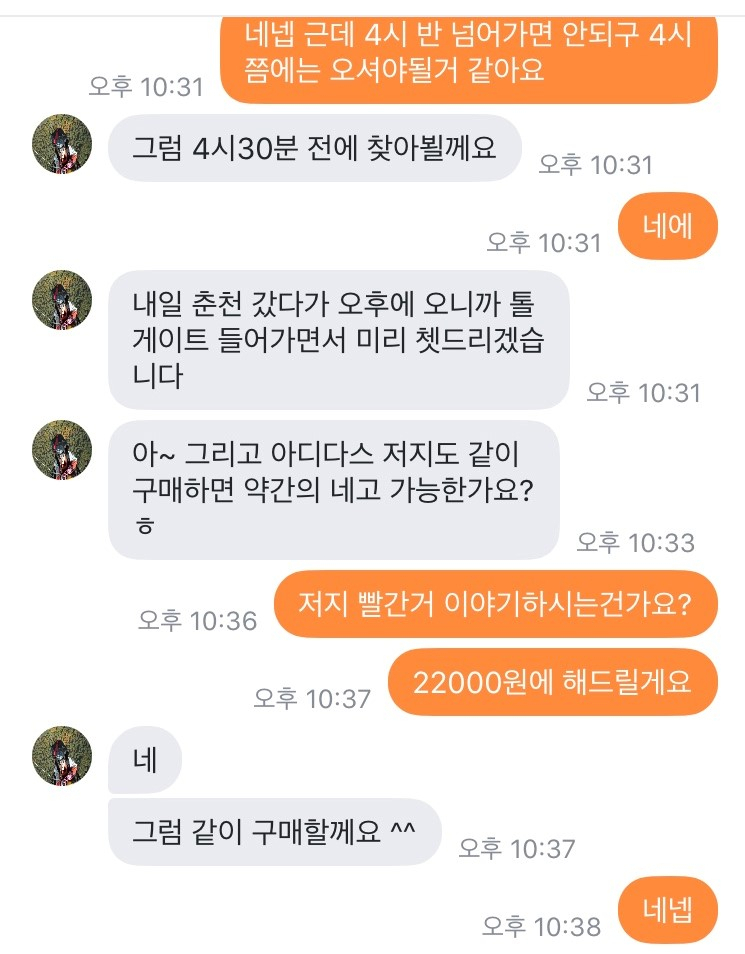Select the 네에 orange reply bubble
The width and height of the screenshot is (745, 954).
pyautogui.click(x=667, y=227)
